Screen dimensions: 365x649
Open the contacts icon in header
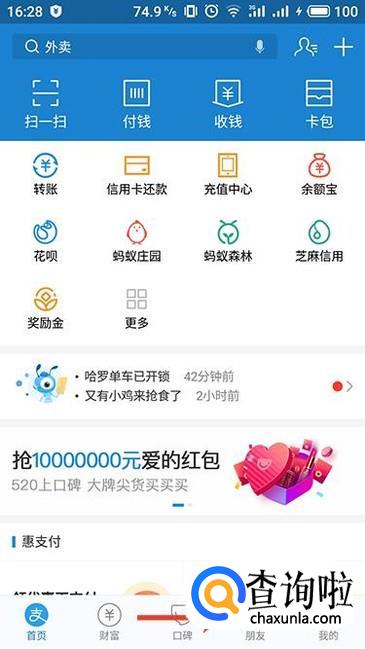[306, 47]
